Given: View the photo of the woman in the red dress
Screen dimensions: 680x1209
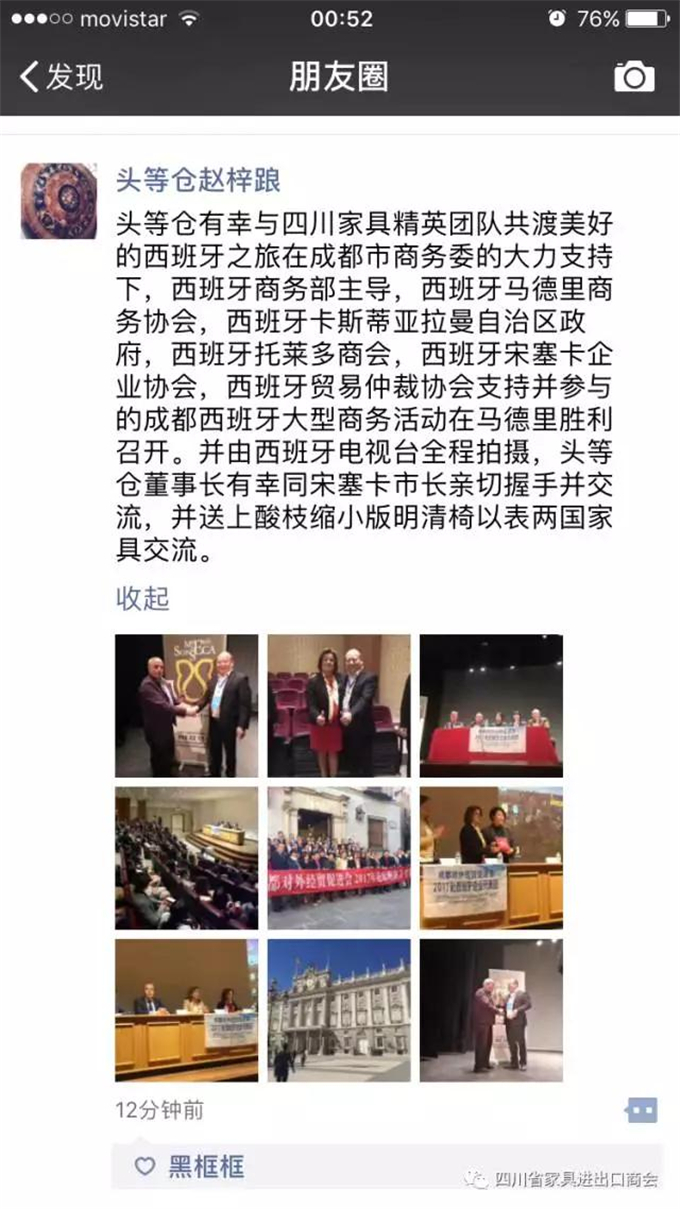Looking at the screenshot, I should [338, 705].
